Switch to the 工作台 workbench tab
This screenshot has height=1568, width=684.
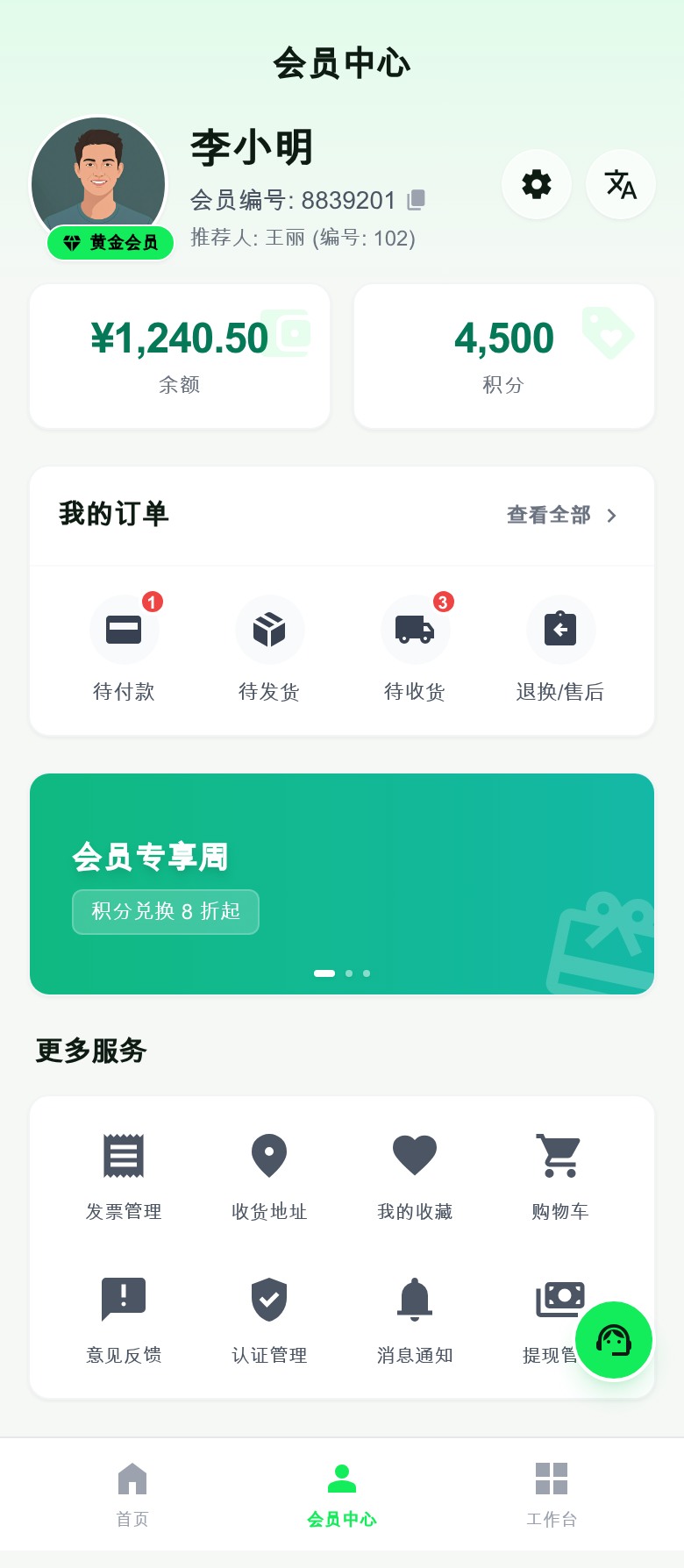point(551,1493)
